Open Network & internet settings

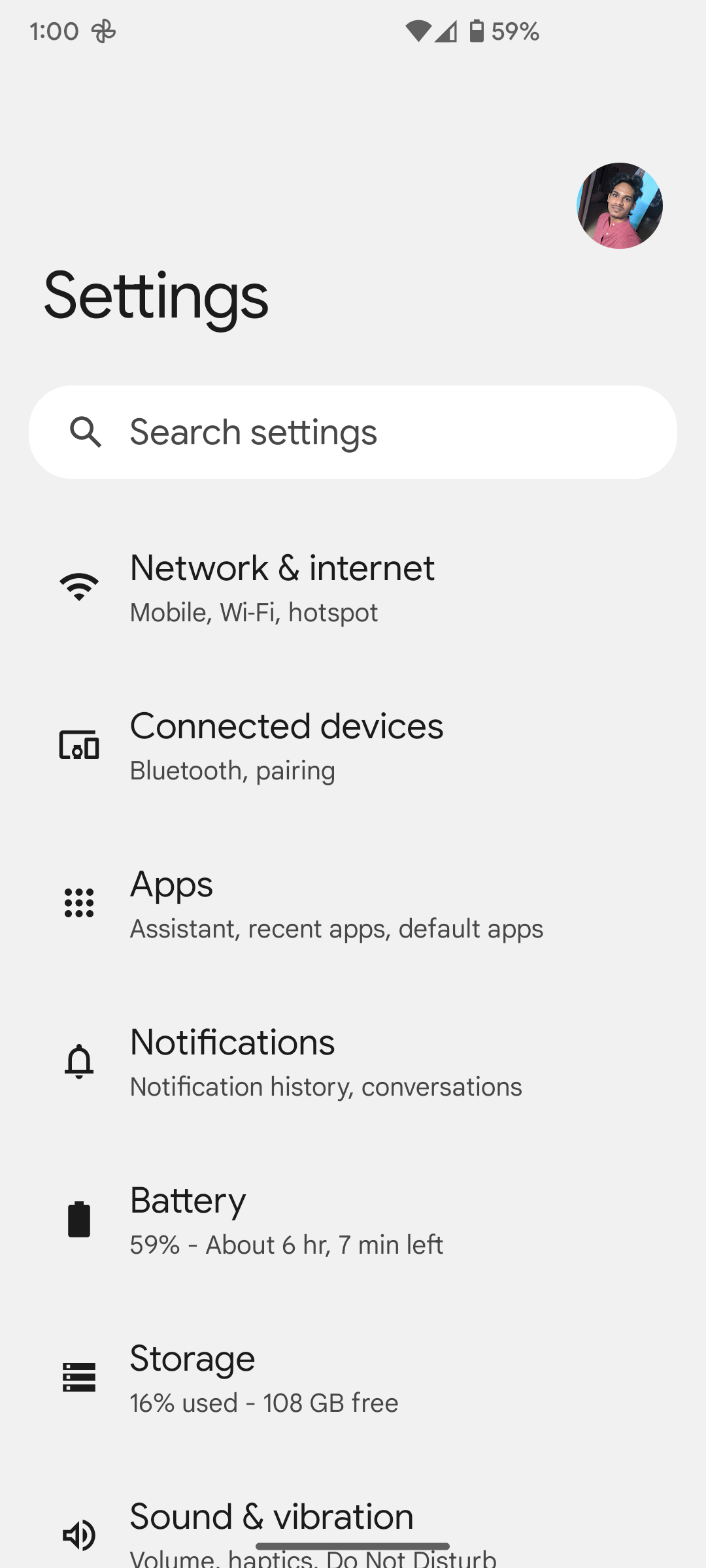pos(282,587)
